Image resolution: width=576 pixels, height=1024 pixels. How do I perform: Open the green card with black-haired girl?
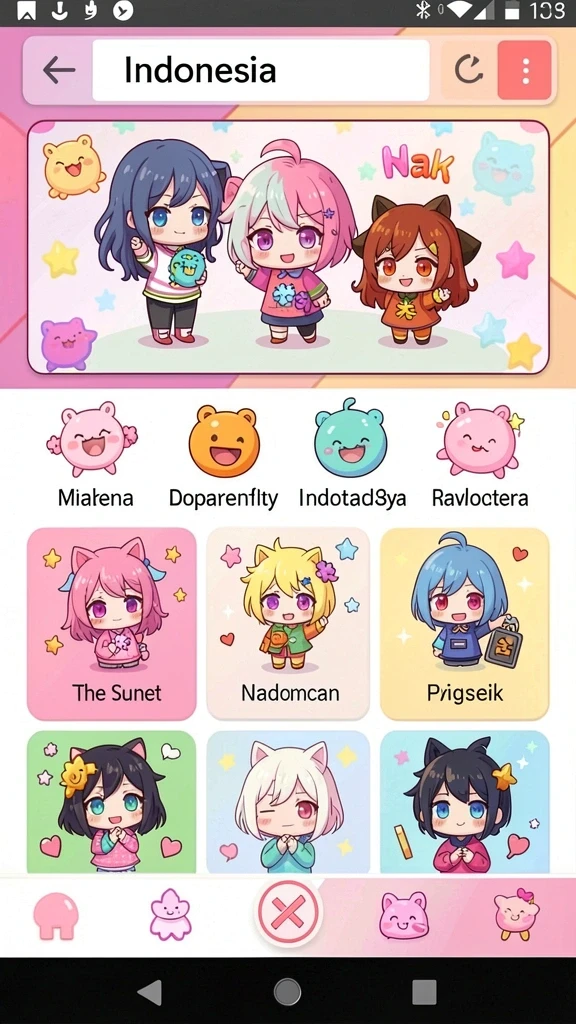[x=112, y=802]
